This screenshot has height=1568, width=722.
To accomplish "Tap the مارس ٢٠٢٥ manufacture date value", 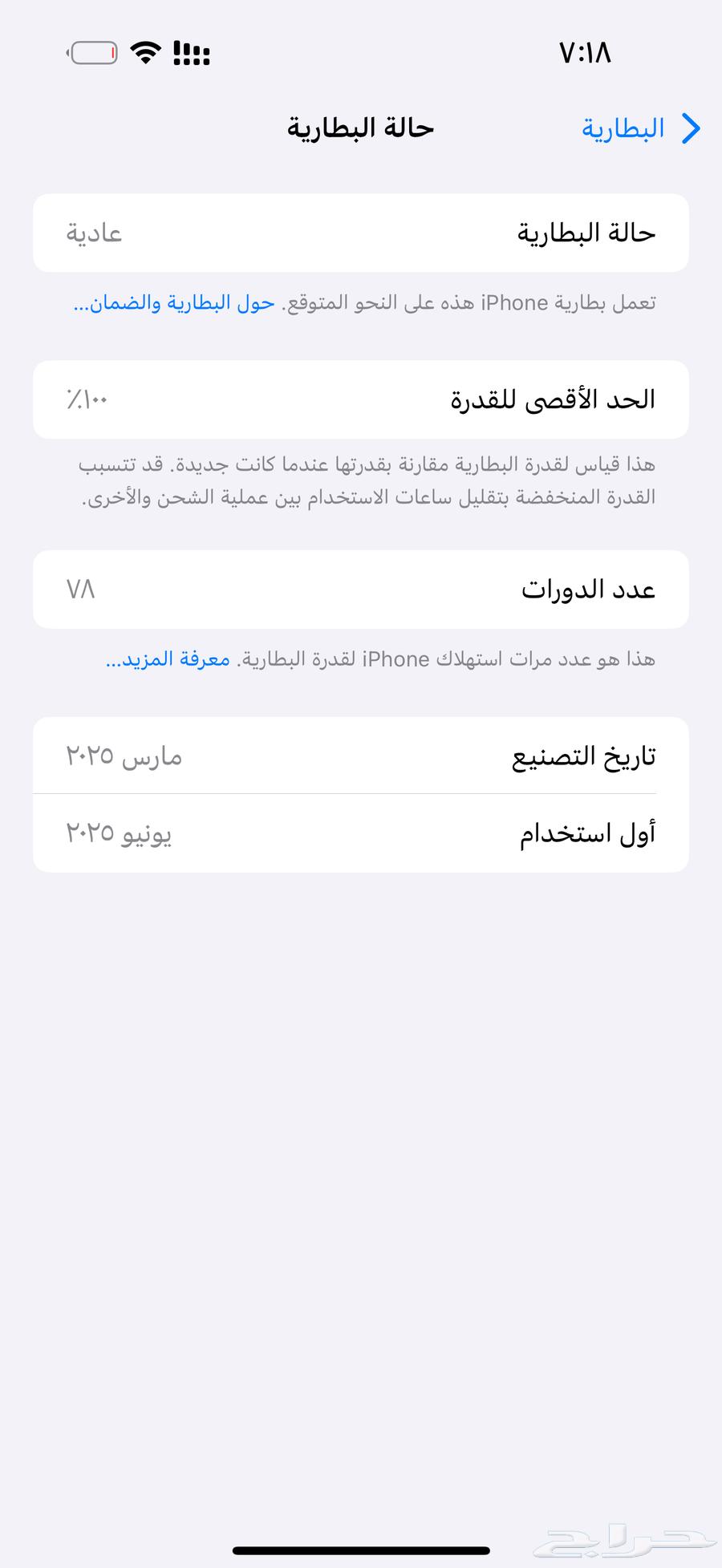I will 124,755.
